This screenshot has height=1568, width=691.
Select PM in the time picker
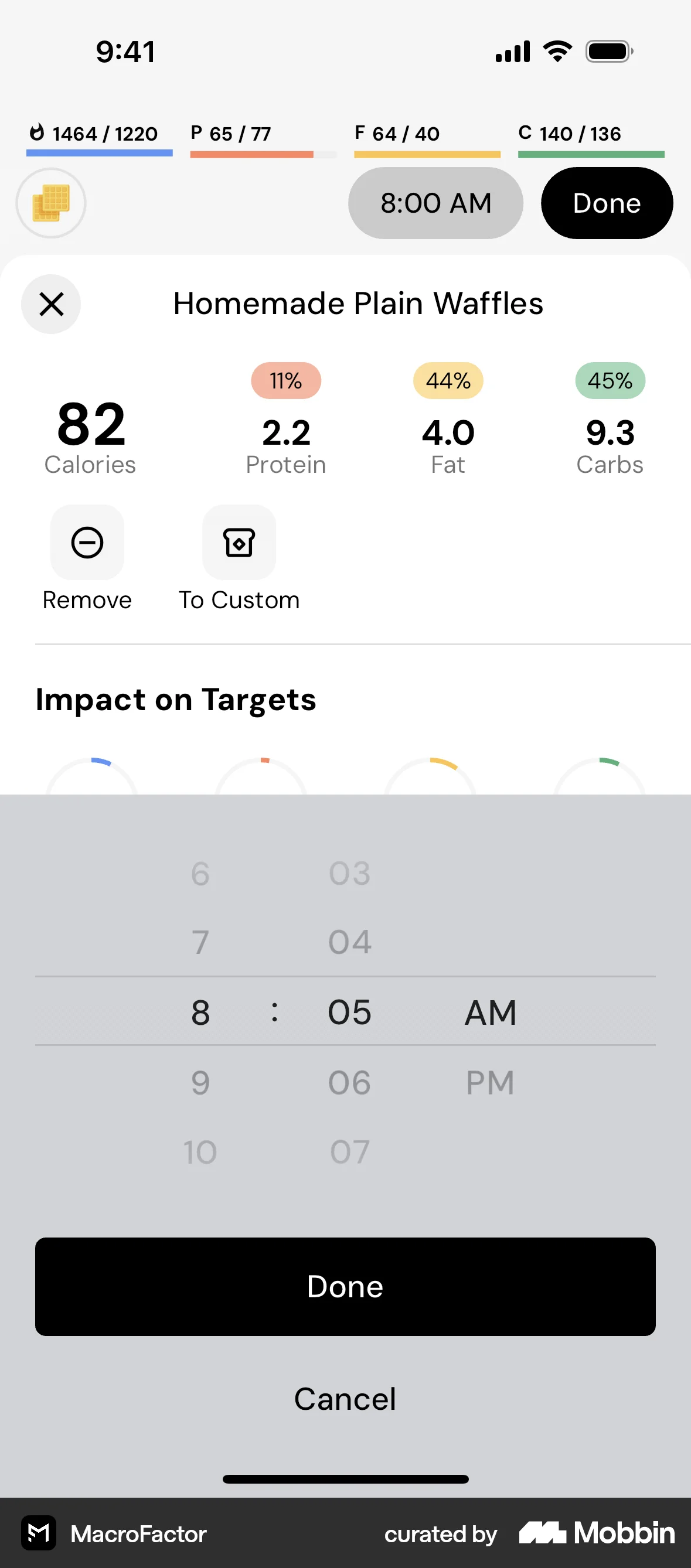pos(490,1082)
